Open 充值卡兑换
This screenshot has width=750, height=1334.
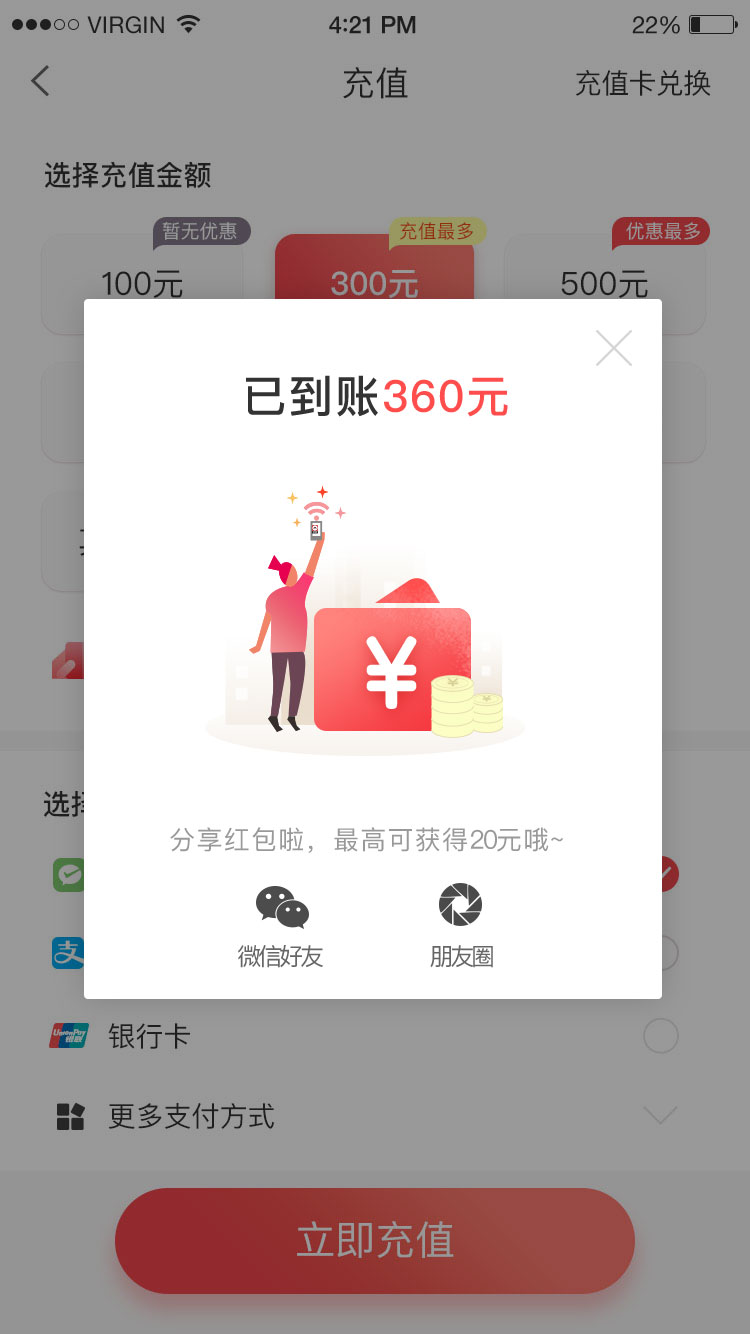tap(642, 83)
